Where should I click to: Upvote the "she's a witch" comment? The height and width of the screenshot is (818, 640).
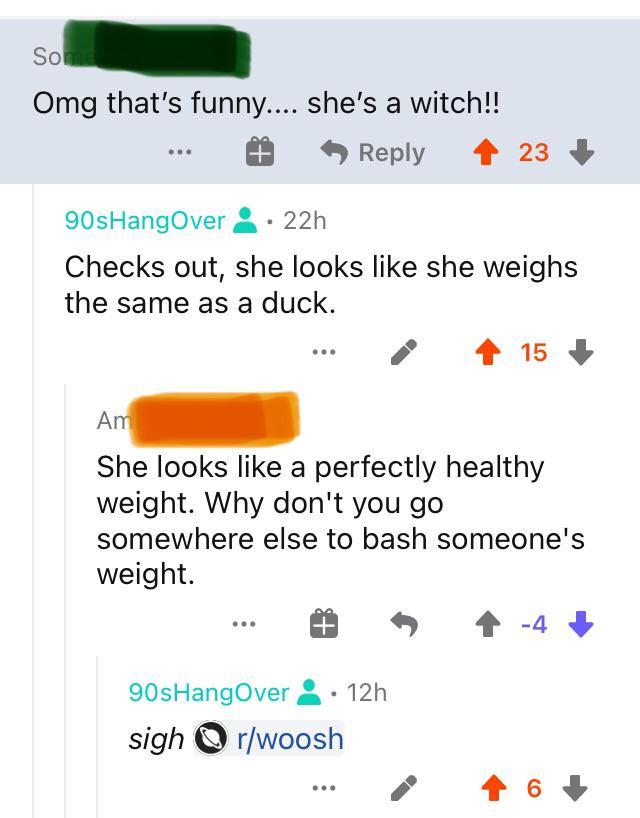[x=486, y=153]
